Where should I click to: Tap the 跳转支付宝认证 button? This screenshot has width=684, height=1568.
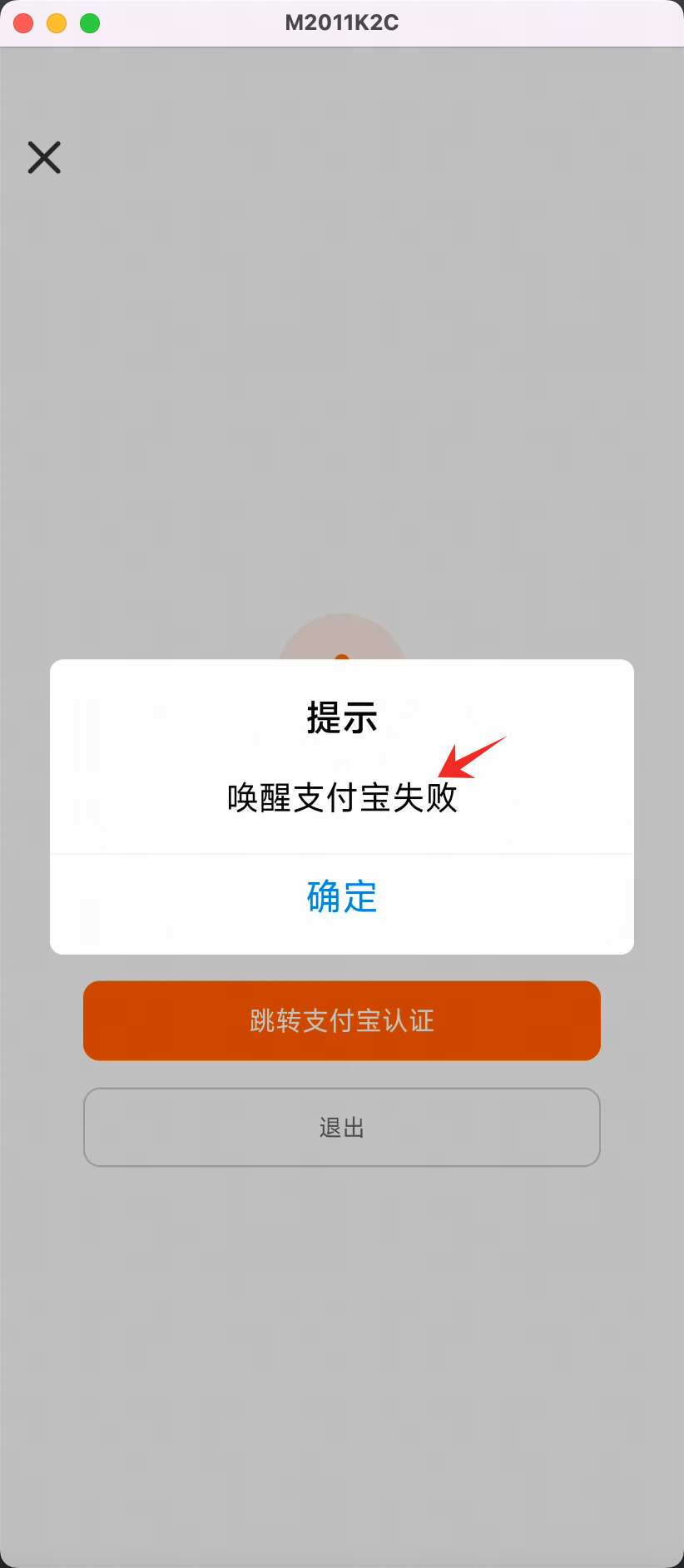click(x=342, y=1020)
